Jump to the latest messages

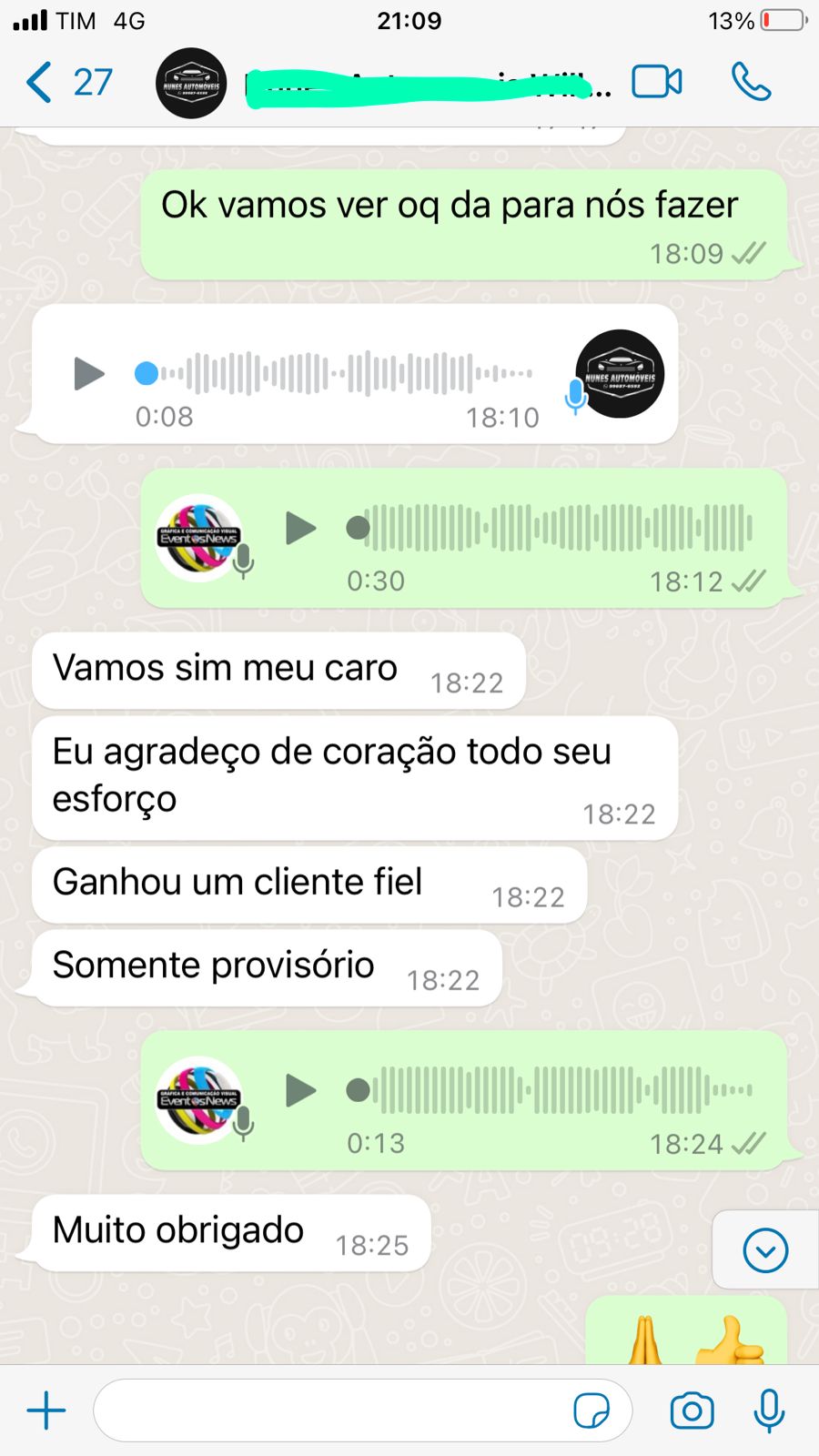click(765, 1250)
